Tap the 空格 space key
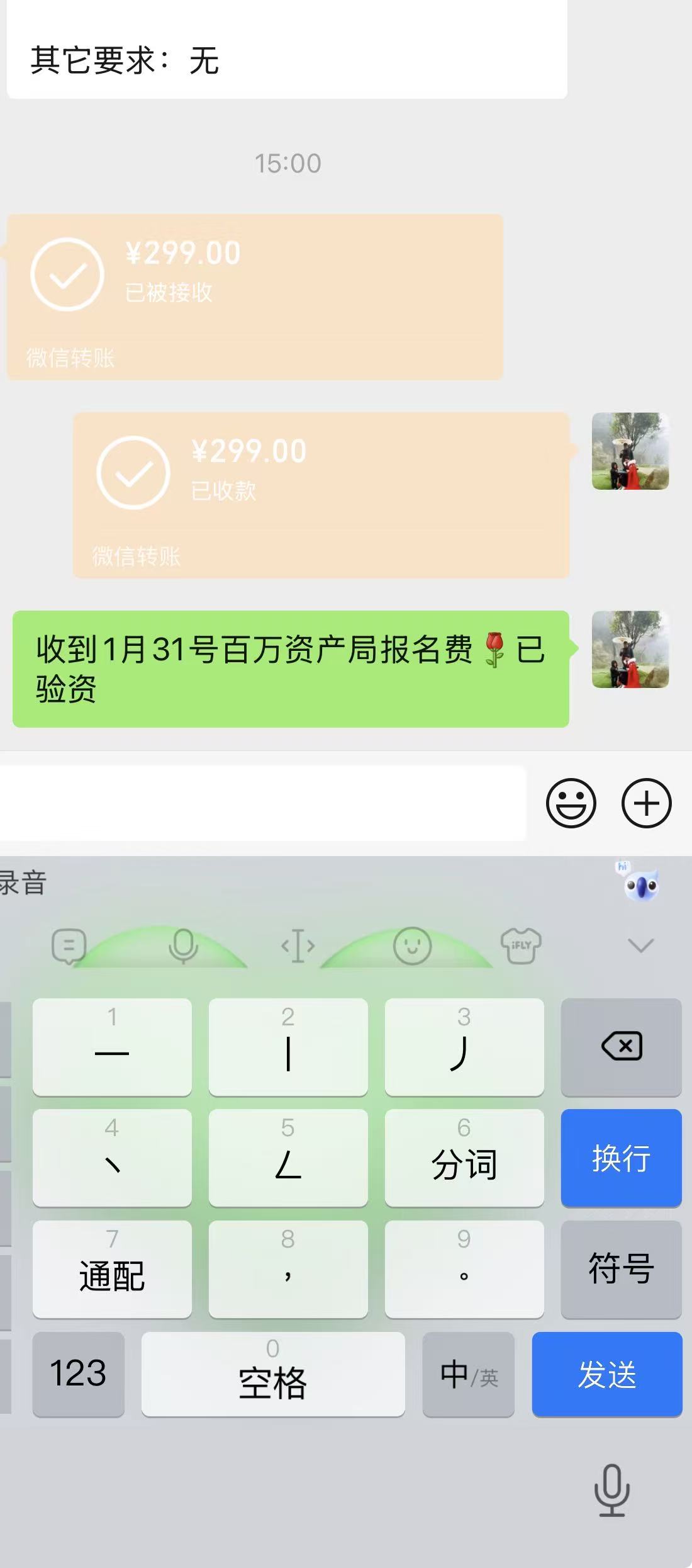The image size is (692, 1568). tap(273, 1374)
